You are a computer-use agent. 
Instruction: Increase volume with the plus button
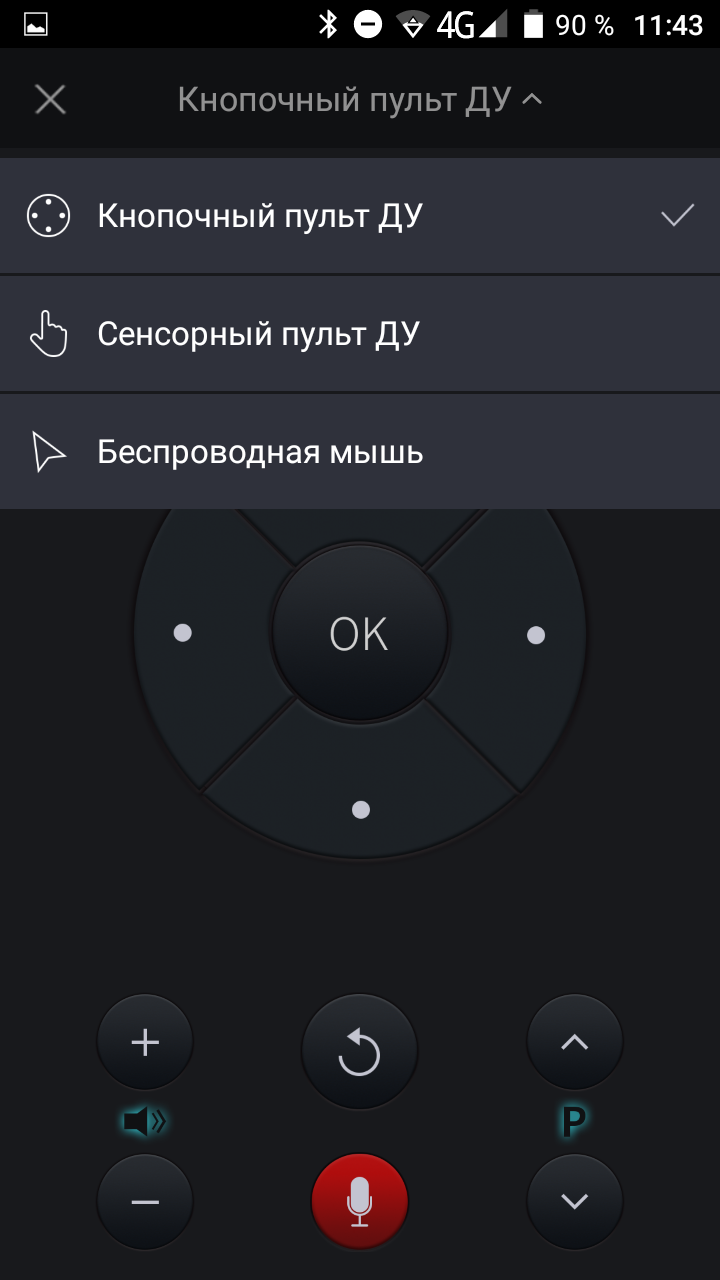point(145,1042)
